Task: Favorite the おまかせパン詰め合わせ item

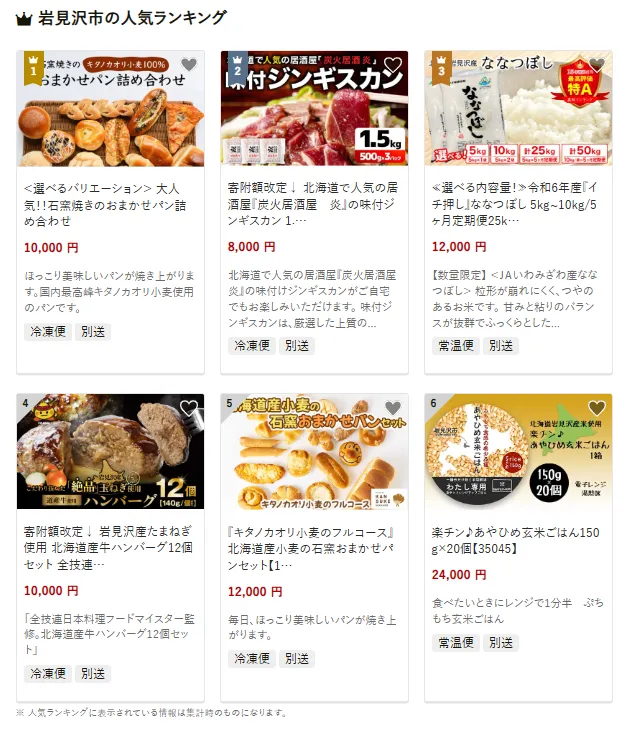Action: 189,65
